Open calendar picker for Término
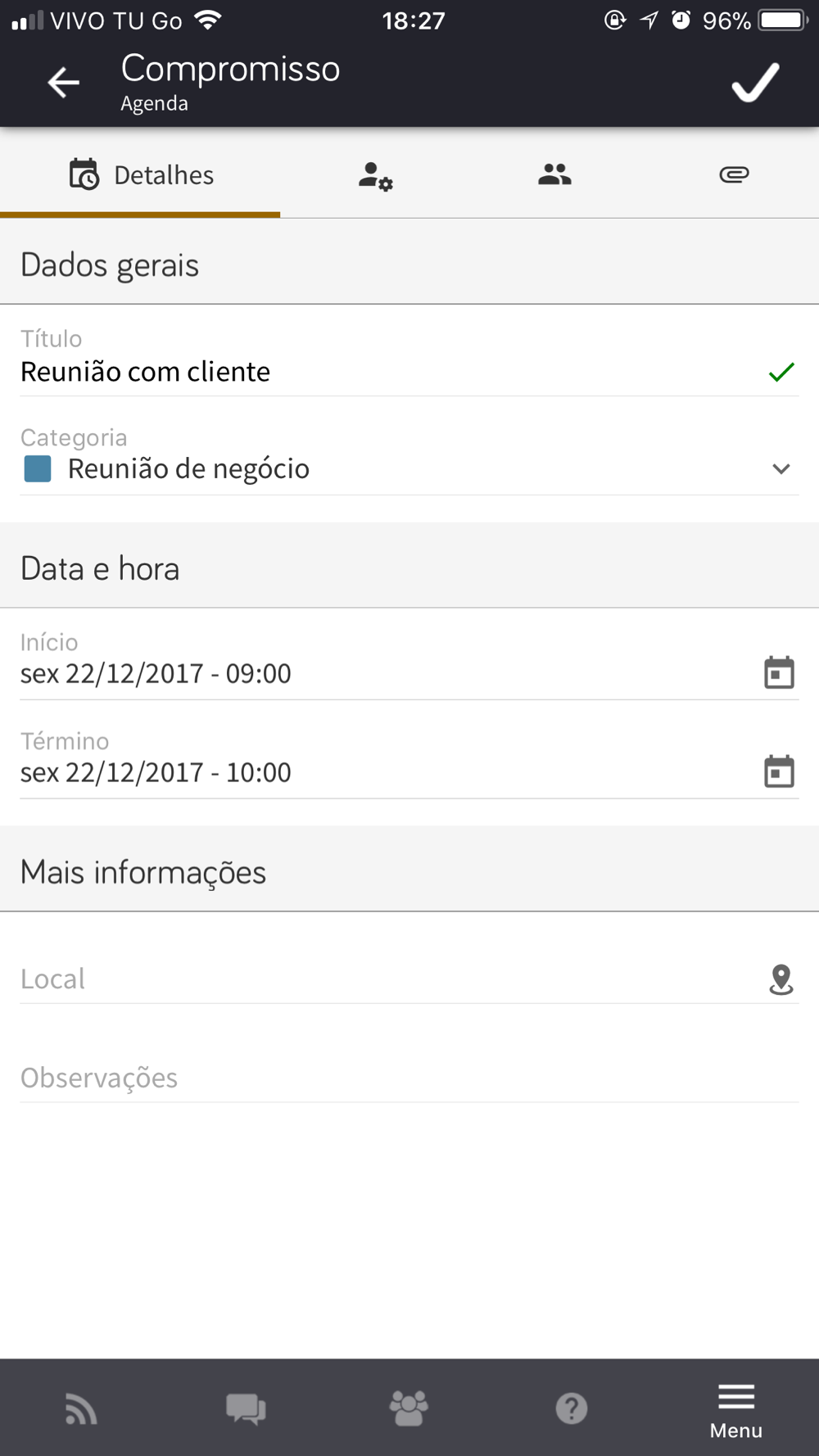Viewport: 819px width, 1456px height. [x=779, y=771]
